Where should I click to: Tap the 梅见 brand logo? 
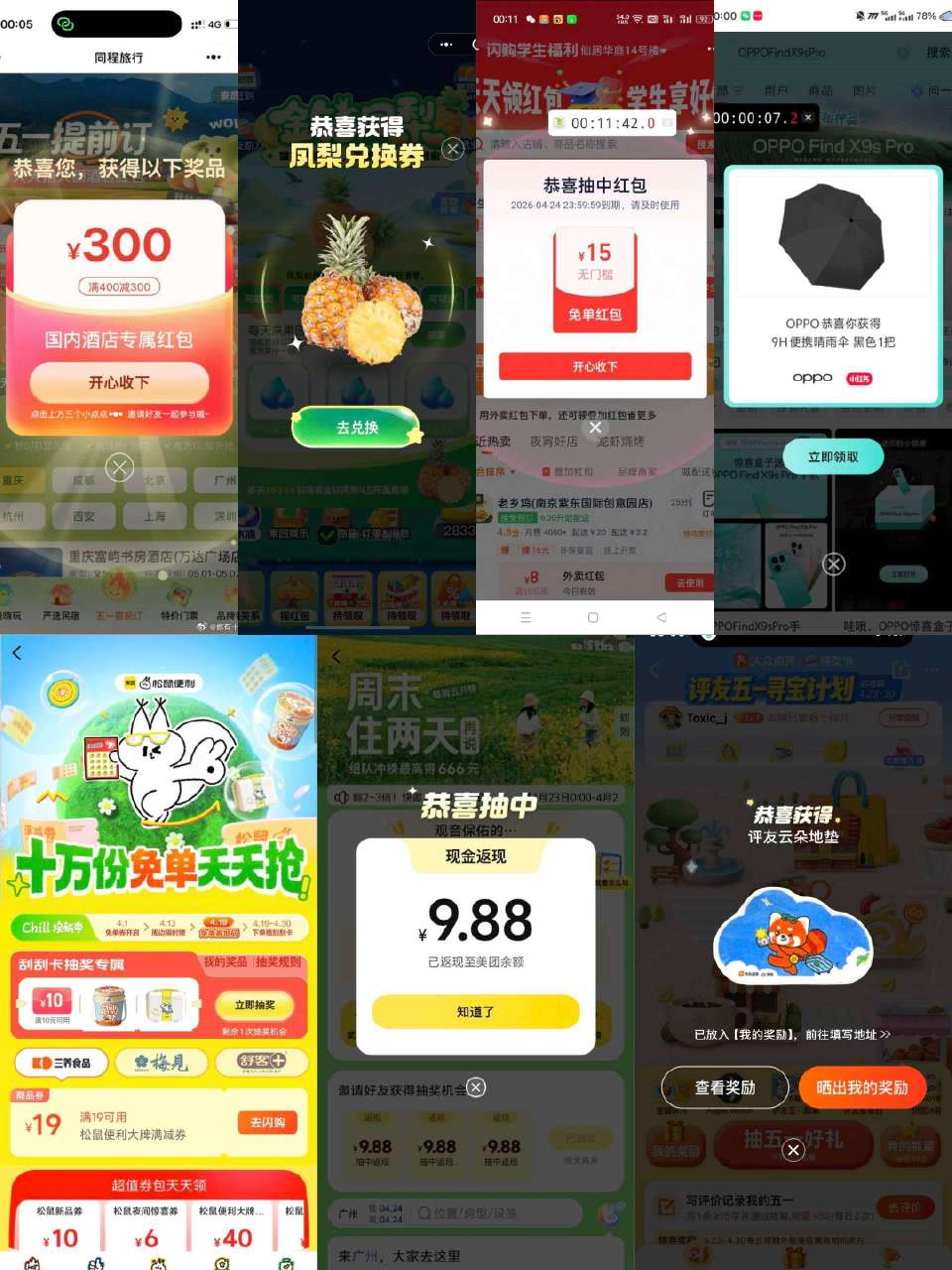coord(159,1062)
